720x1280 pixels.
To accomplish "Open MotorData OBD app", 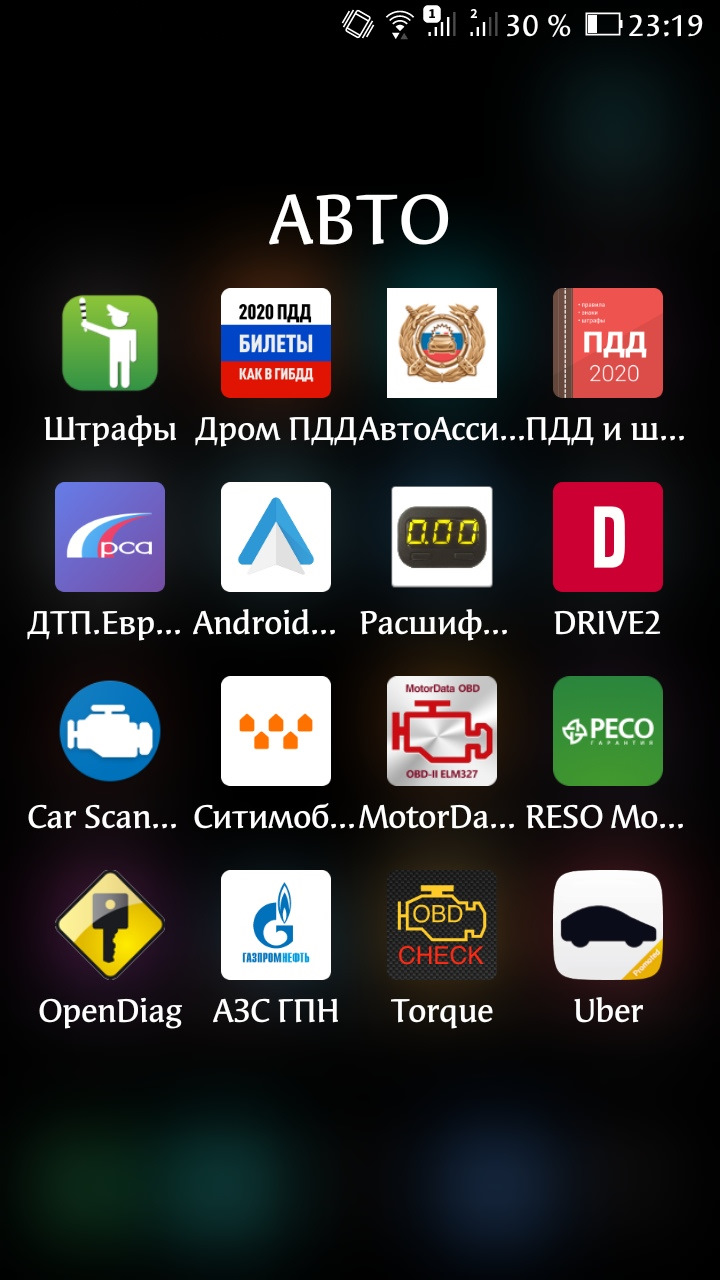I will pos(442,731).
